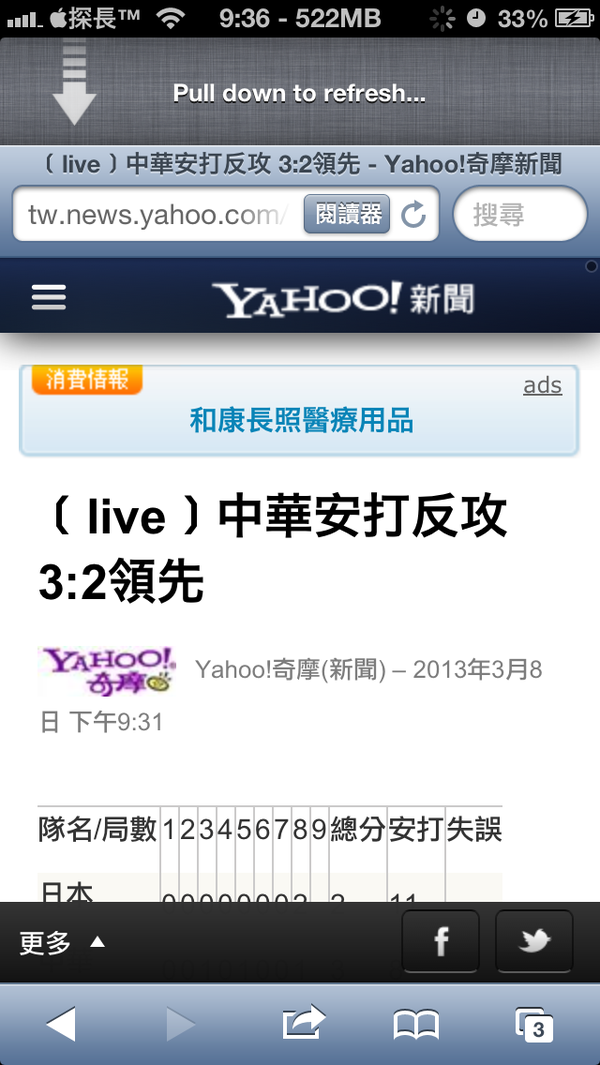Image resolution: width=600 pixels, height=1065 pixels.
Task: Show the open tabs switcher
Action: (x=533, y=1024)
